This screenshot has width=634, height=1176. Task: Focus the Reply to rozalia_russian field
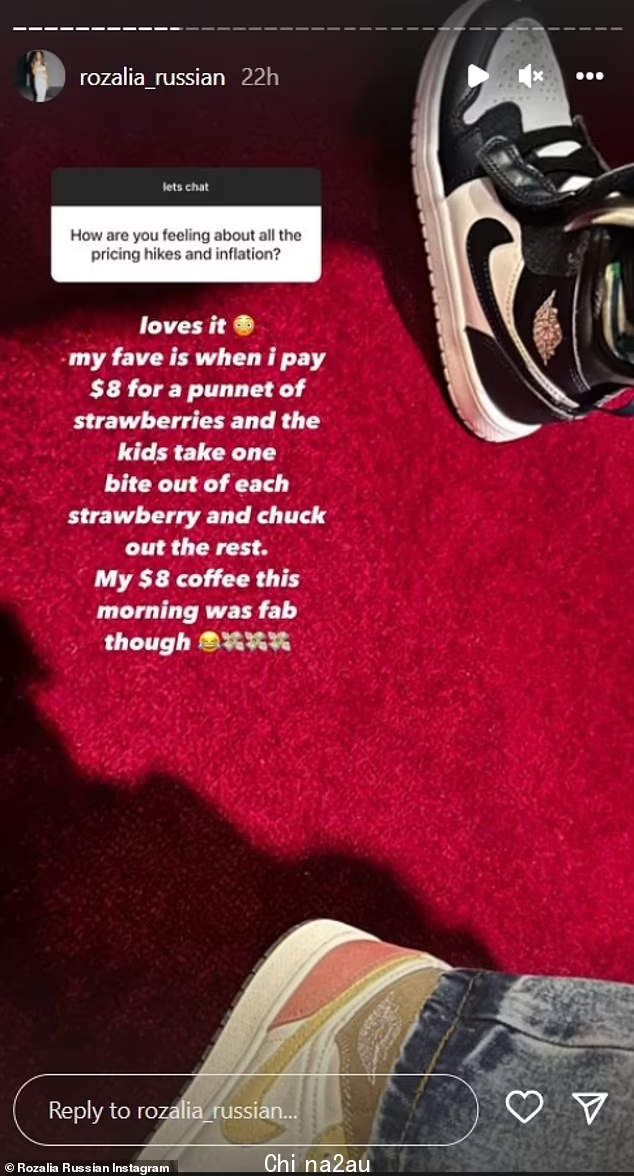(x=245, y=1109)
